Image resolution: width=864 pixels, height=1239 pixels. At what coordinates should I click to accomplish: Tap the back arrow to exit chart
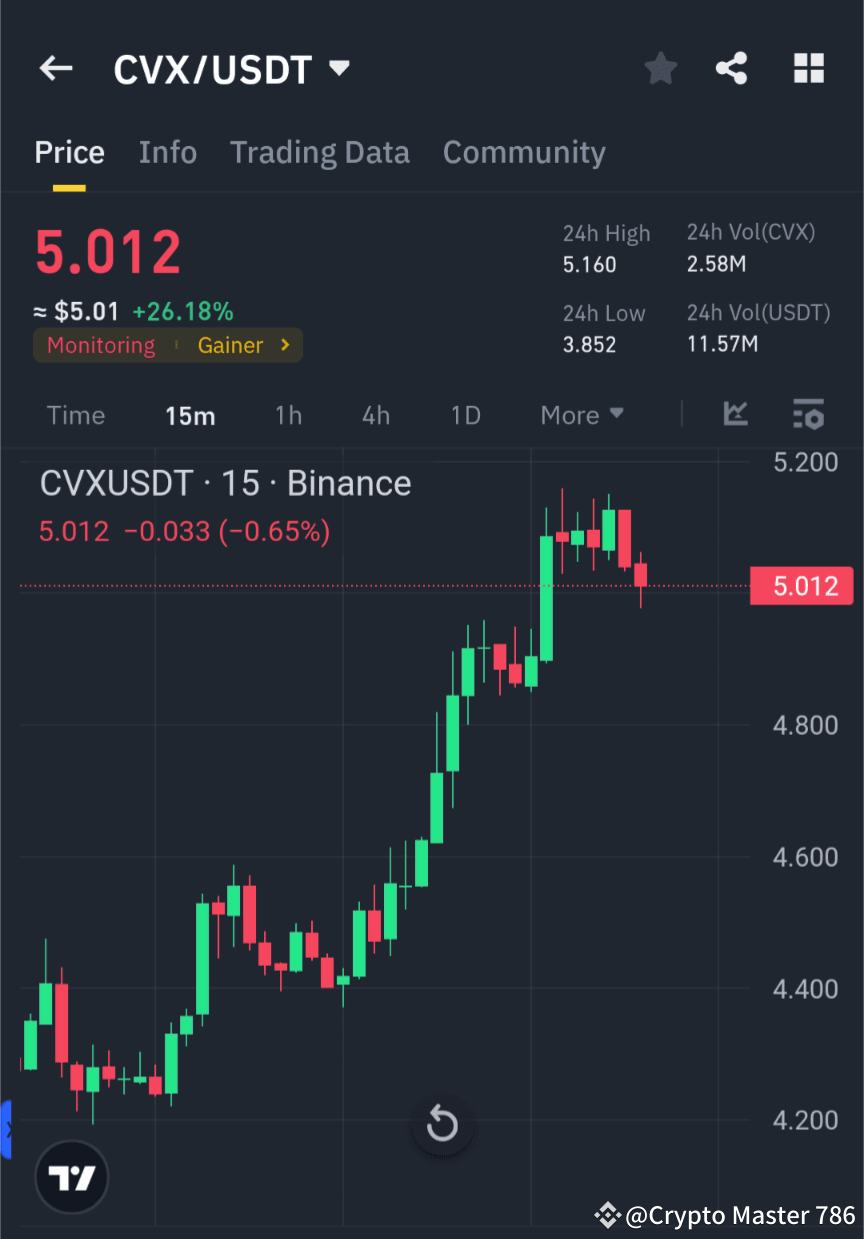(x=55, y=68)
